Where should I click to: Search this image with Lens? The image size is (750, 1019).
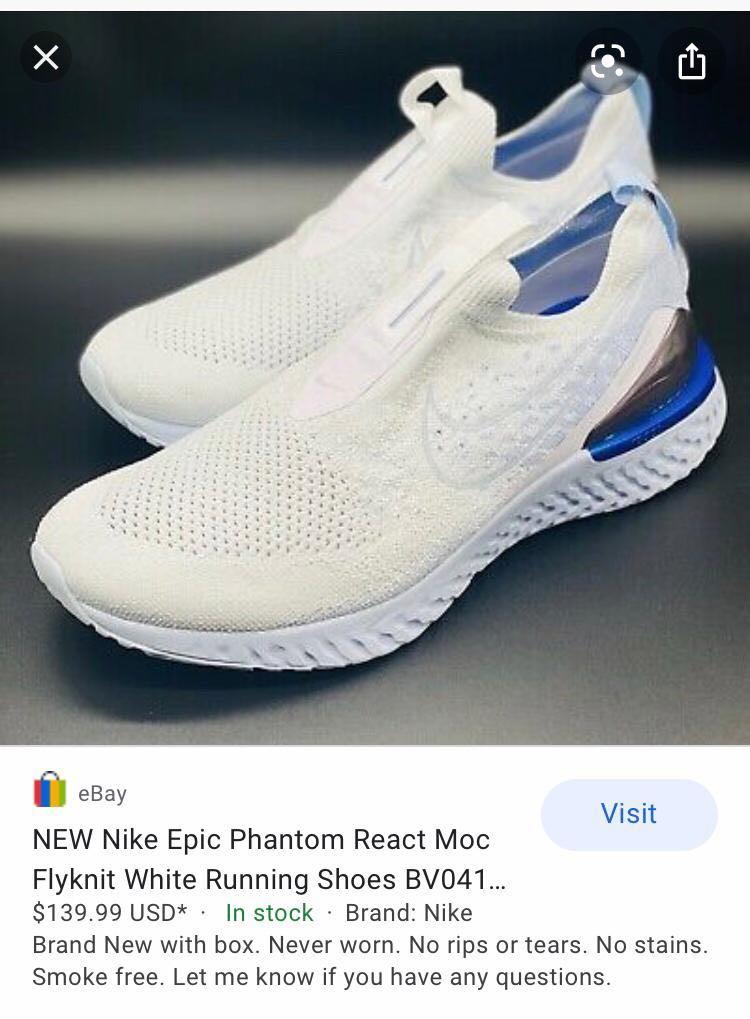(x=608, y=62)
